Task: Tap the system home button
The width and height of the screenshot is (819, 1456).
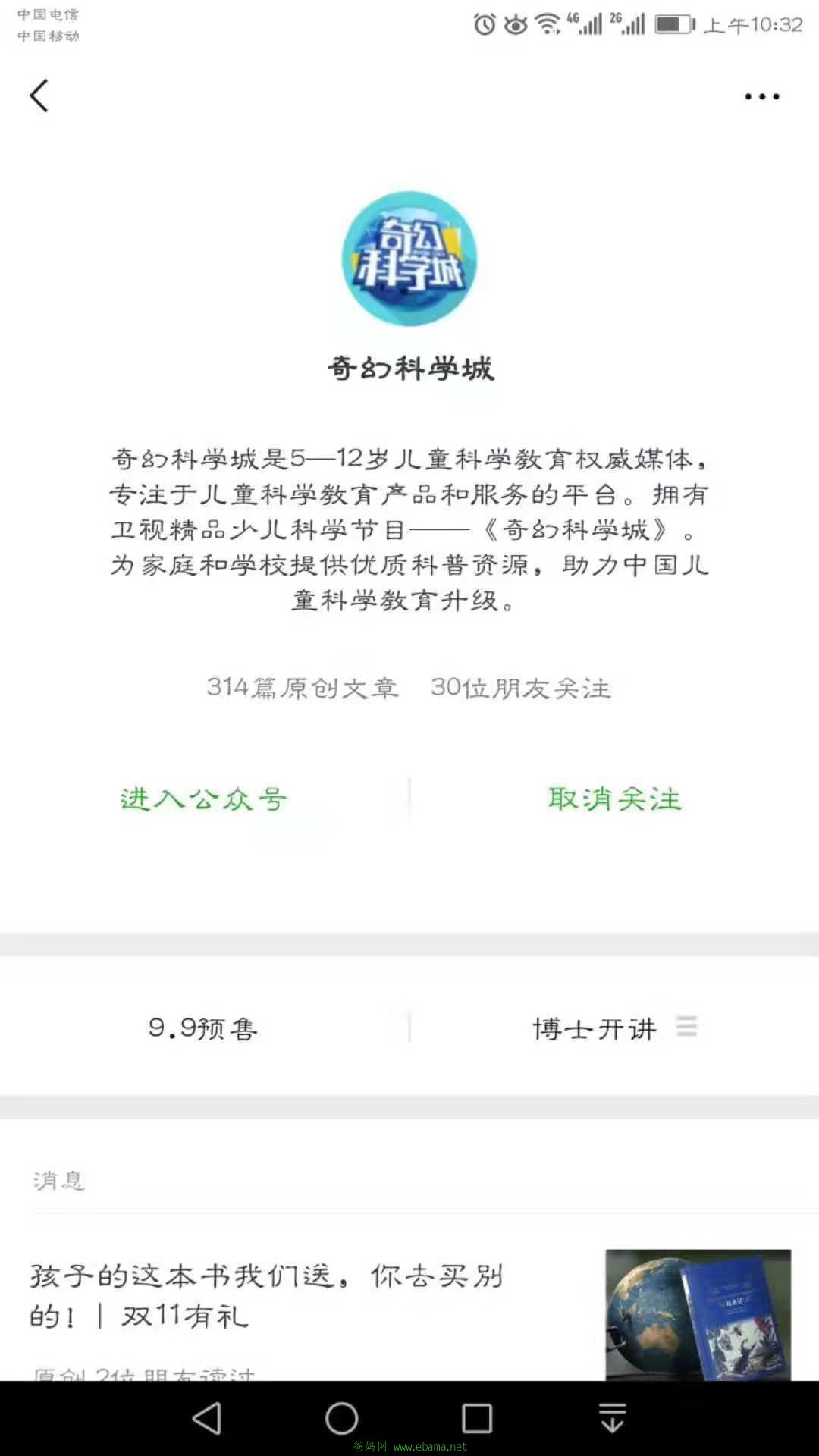Action: (x=342, y=1418)
